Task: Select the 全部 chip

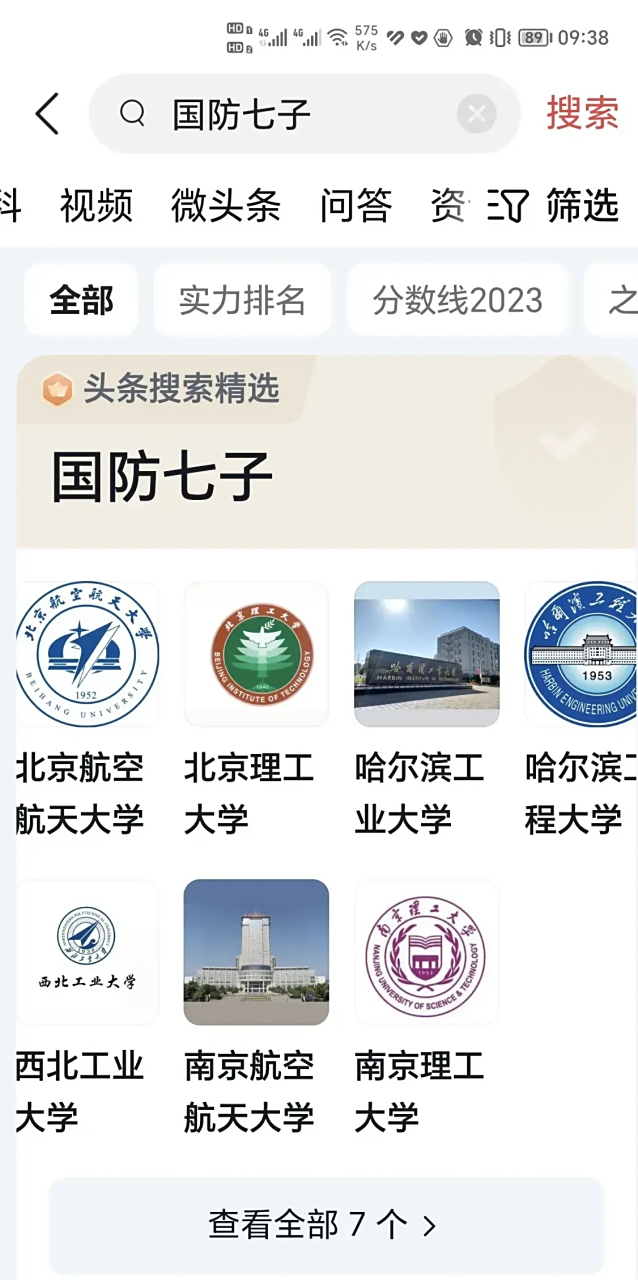Action: [81, 300]
